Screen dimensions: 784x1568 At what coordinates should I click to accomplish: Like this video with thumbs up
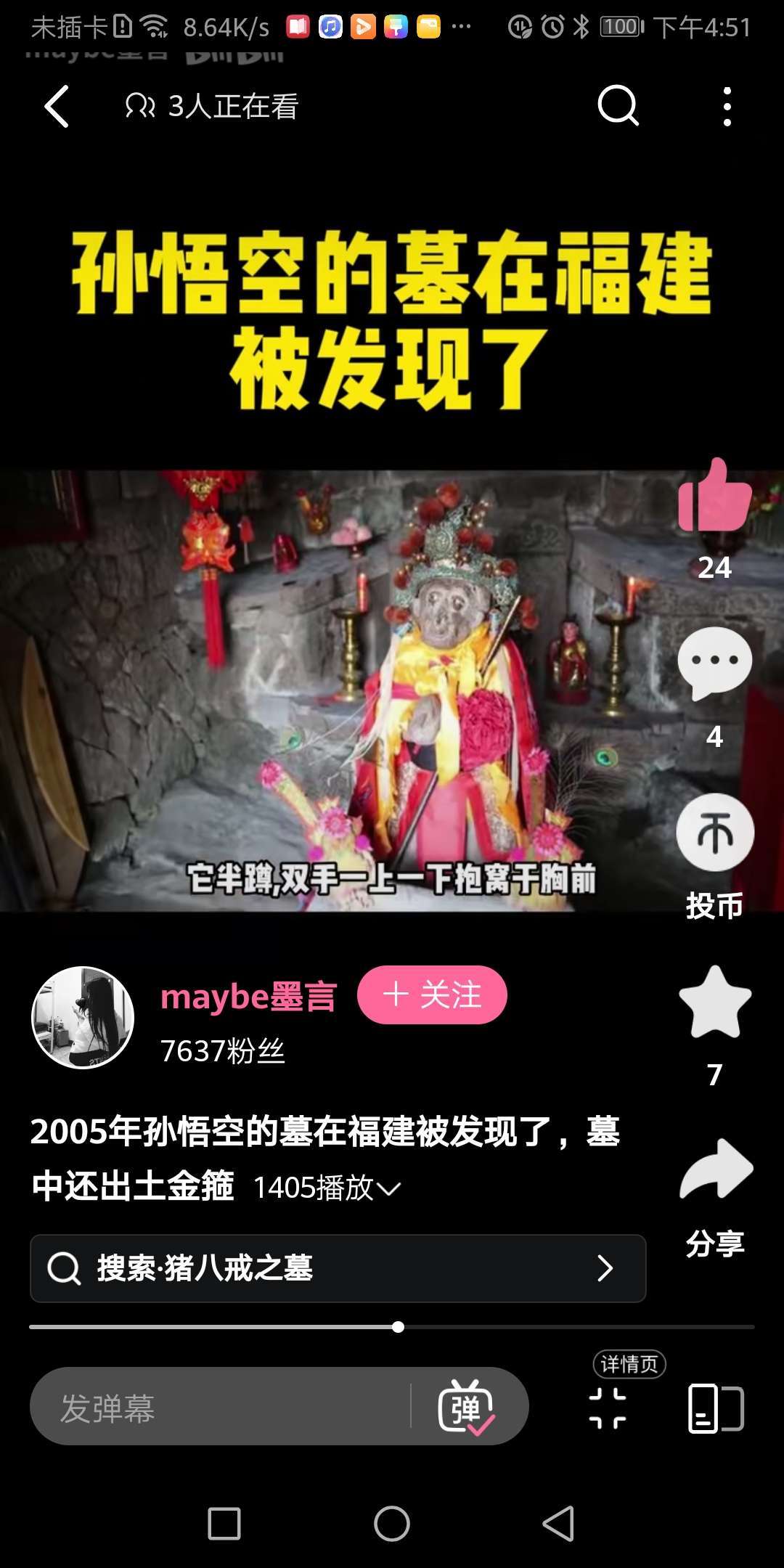714,496
